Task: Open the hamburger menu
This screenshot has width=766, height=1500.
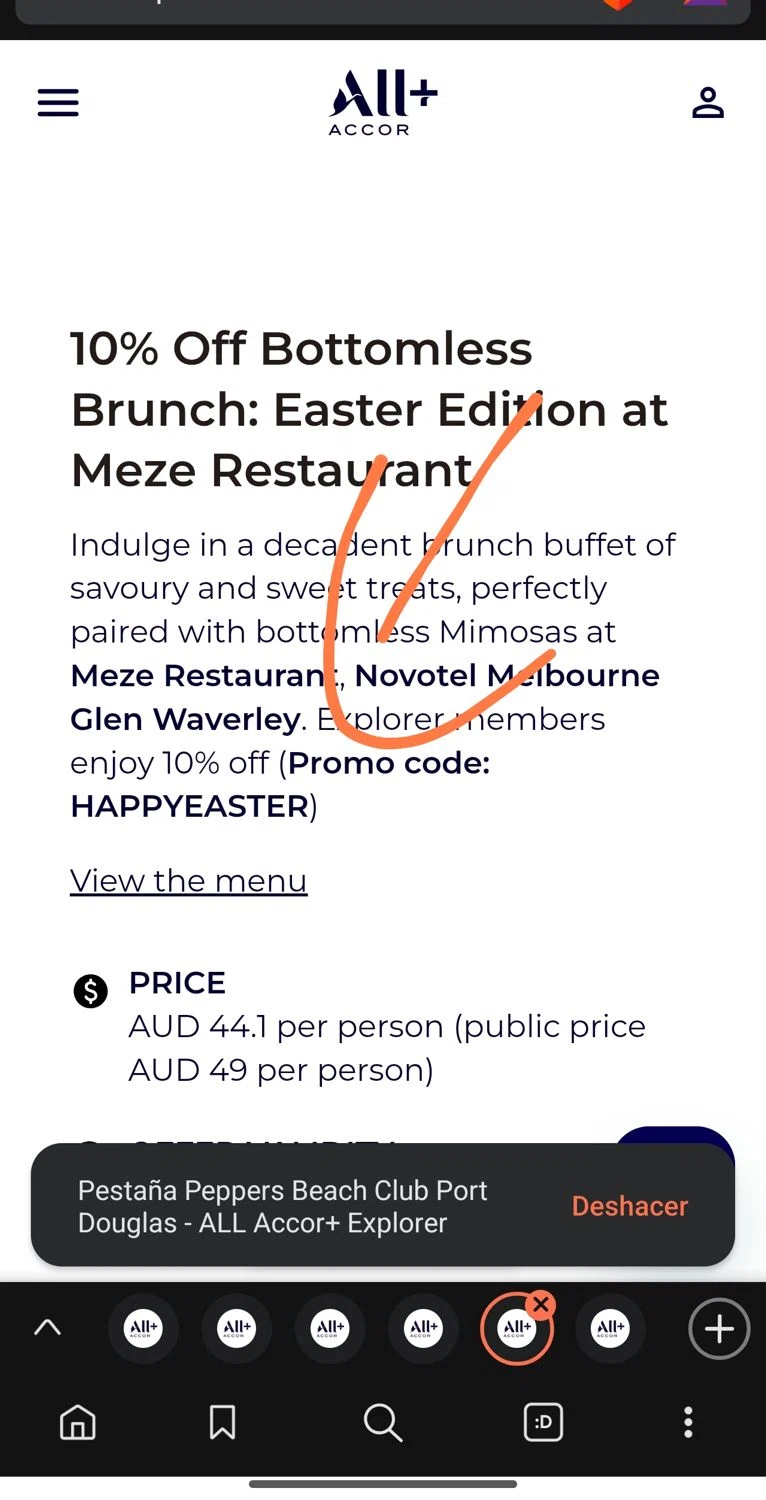Action: pyautogui.click(x=58, y=103)
